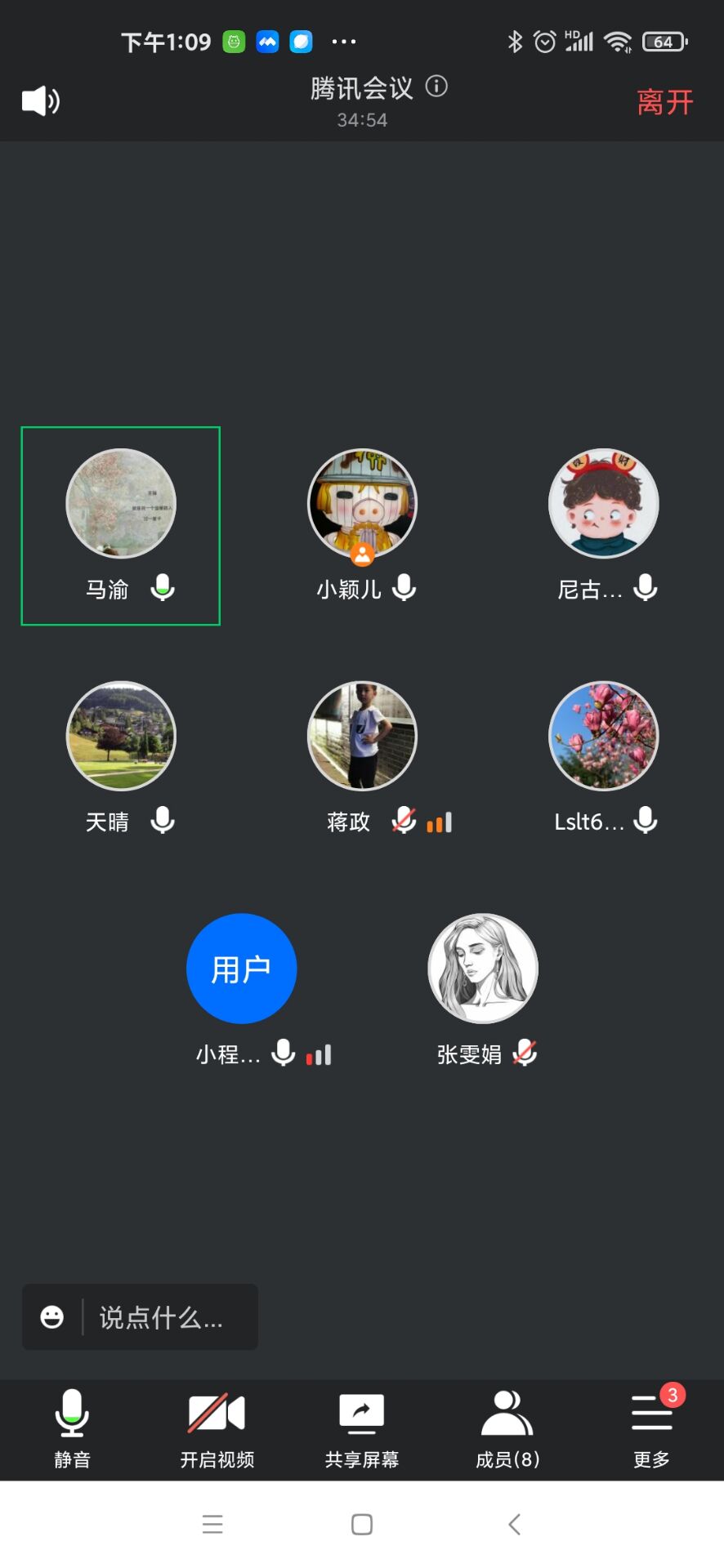Select participant 蒋政

pyautogui.click(x=362, y=737)
